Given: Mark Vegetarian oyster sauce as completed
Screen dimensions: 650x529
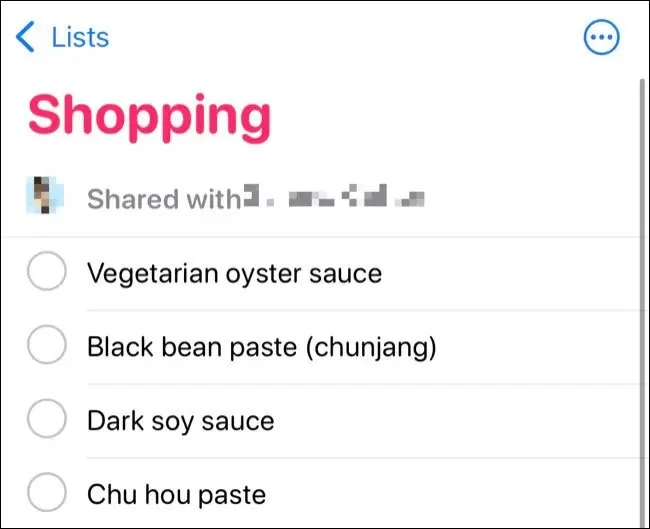Looking at the screenshot, I should coord(46,272).
